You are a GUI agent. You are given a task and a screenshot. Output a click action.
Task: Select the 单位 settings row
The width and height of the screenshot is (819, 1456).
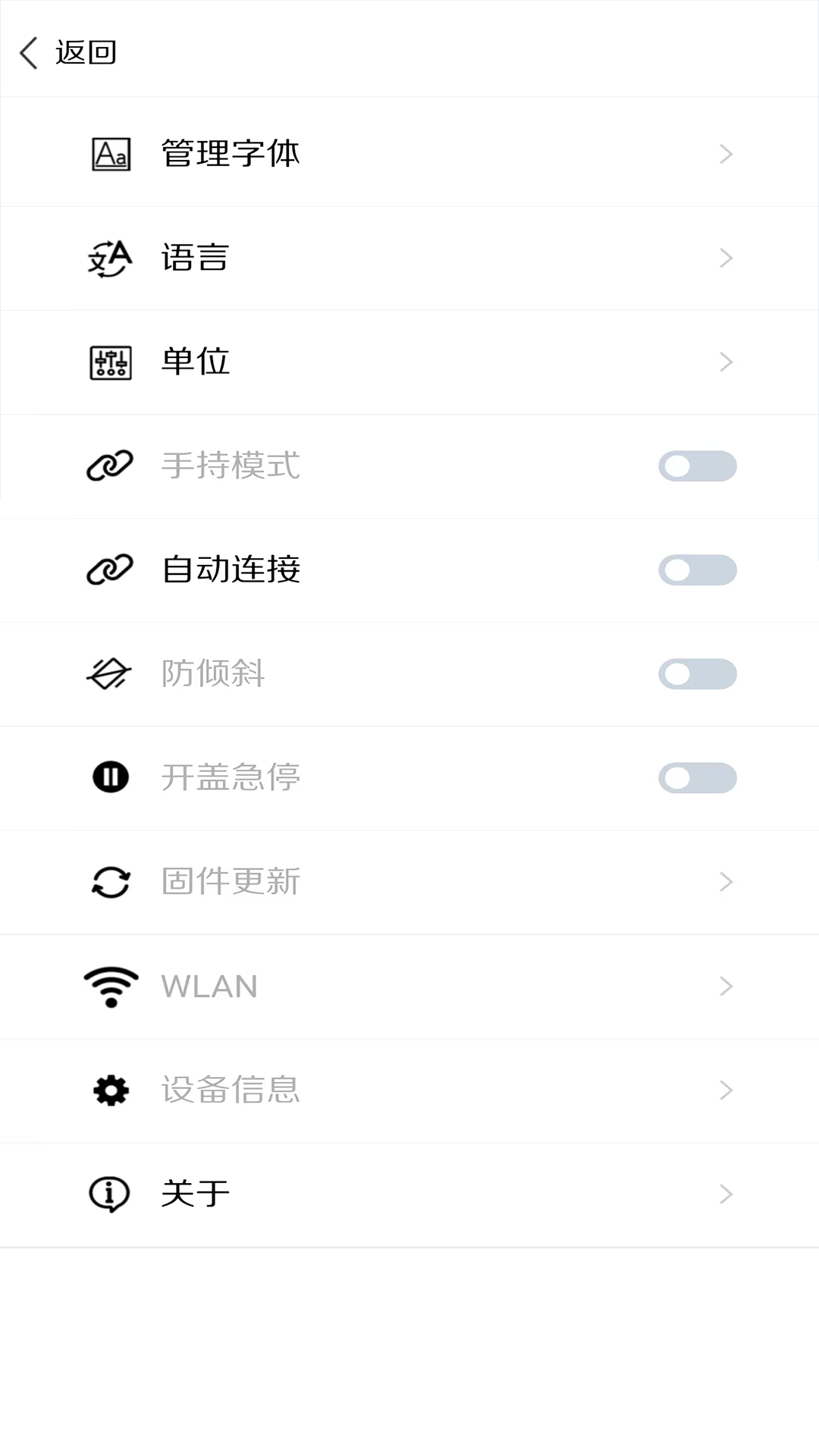click(409, 362)
